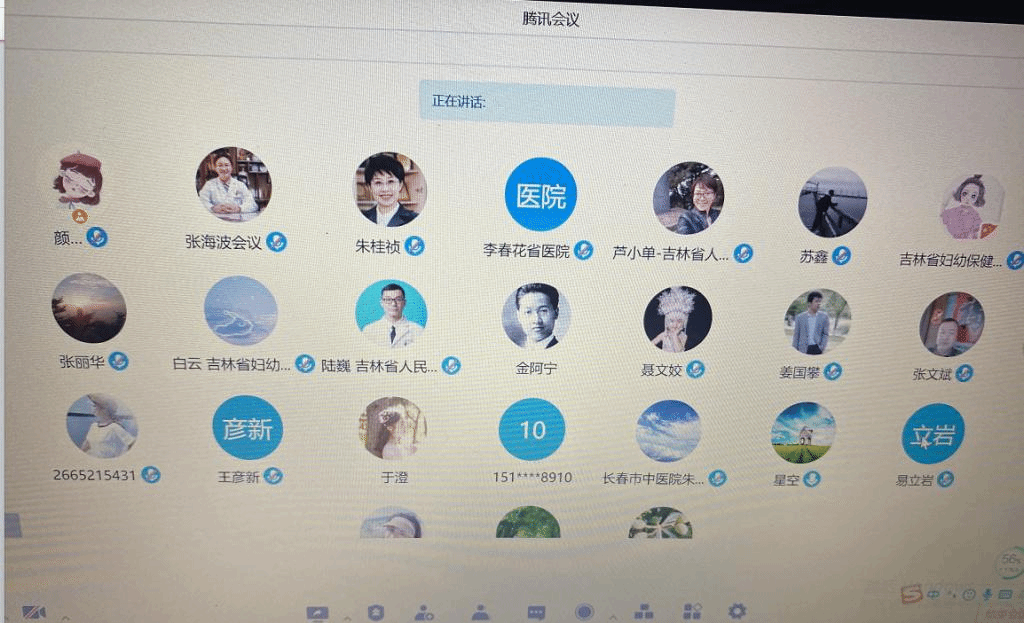Select participant 金阿宁

click(536, 317)
